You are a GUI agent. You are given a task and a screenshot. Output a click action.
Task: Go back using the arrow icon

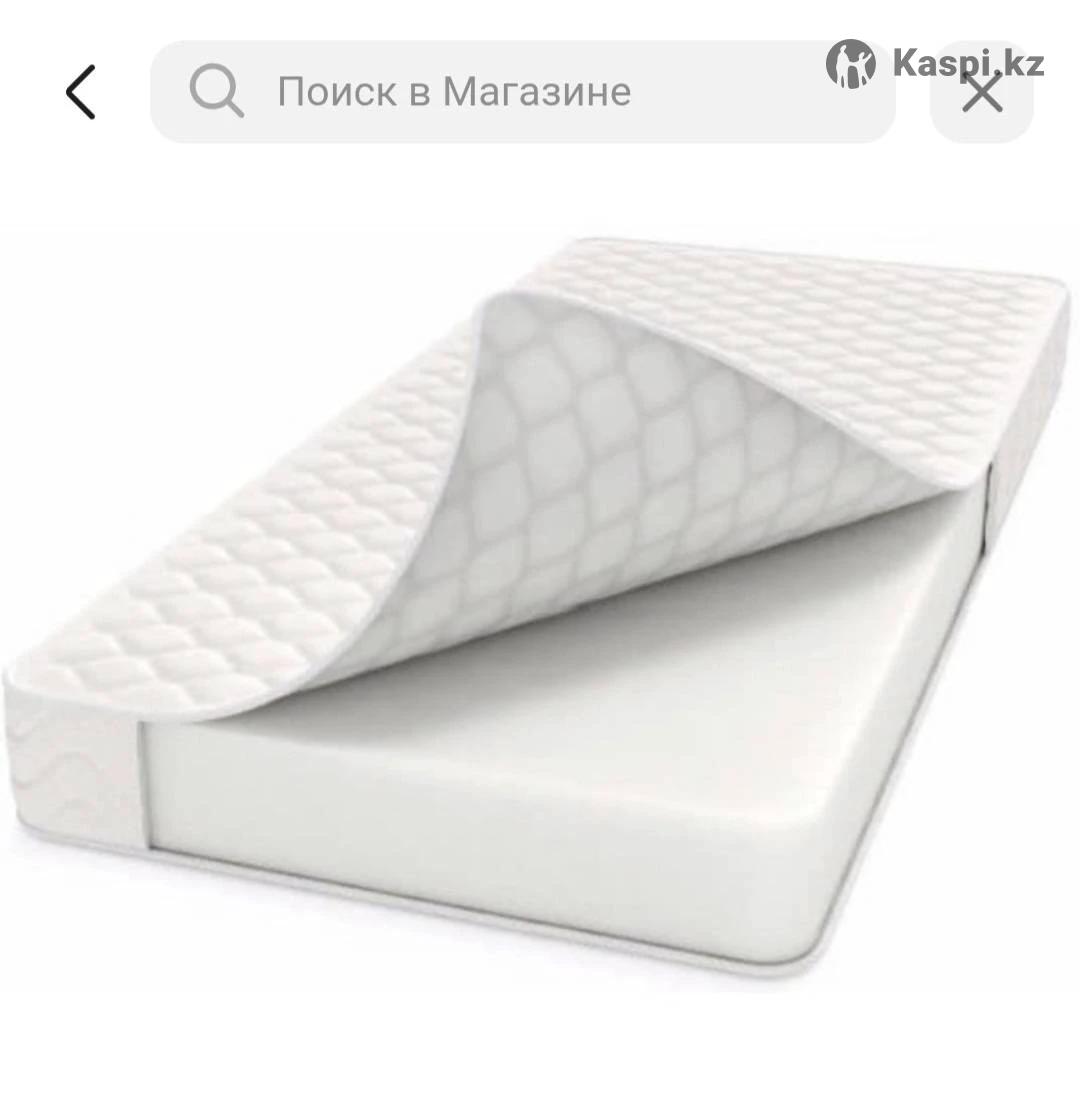tap(81, 92)
